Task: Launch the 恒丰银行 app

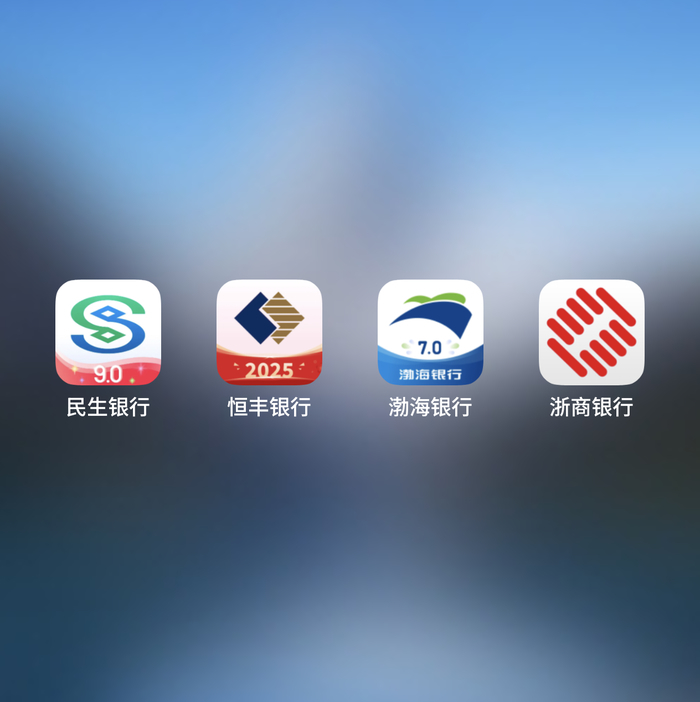Action: 269,332
